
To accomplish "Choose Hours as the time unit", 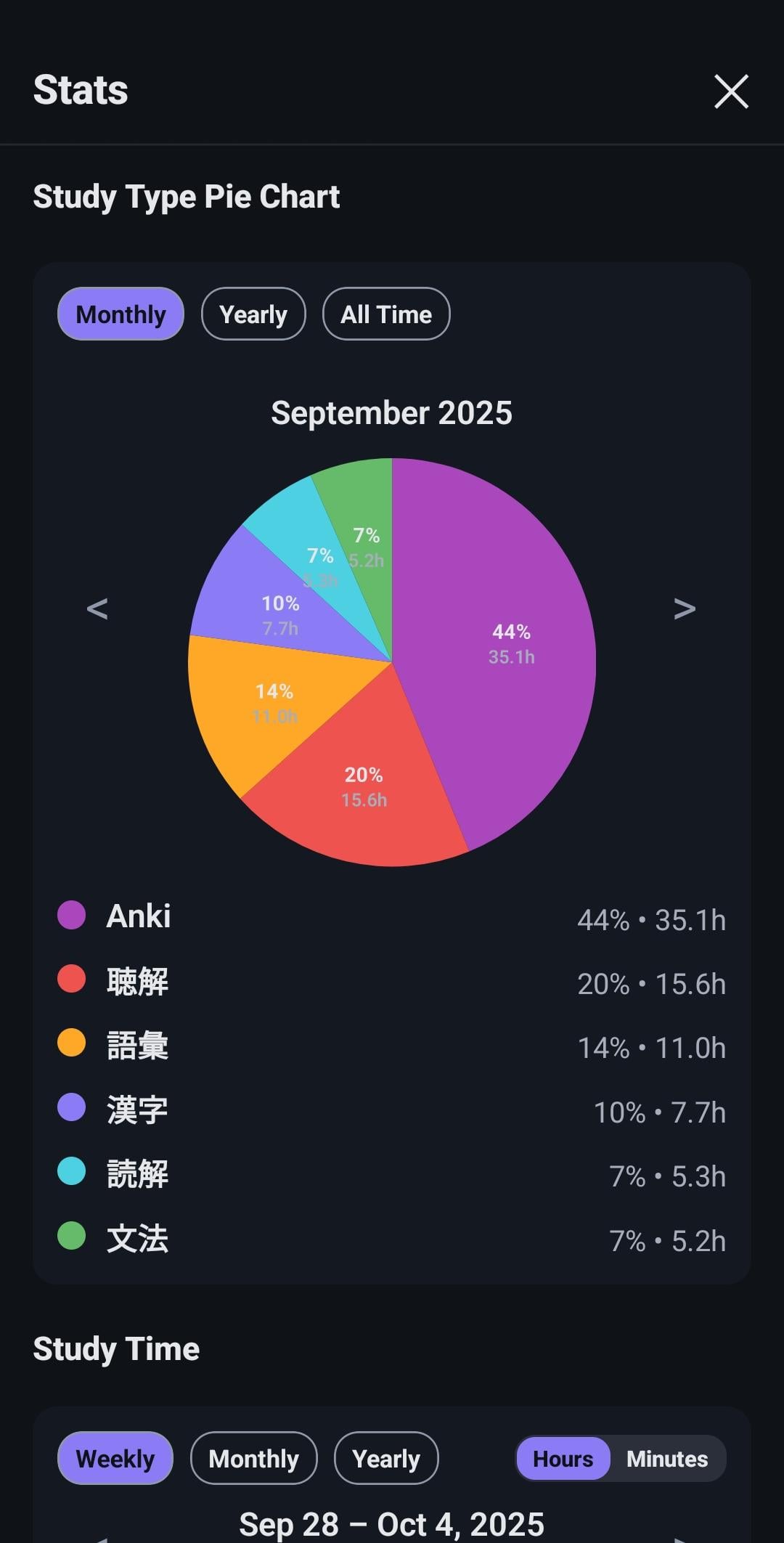I will (x=563, y=1458).
